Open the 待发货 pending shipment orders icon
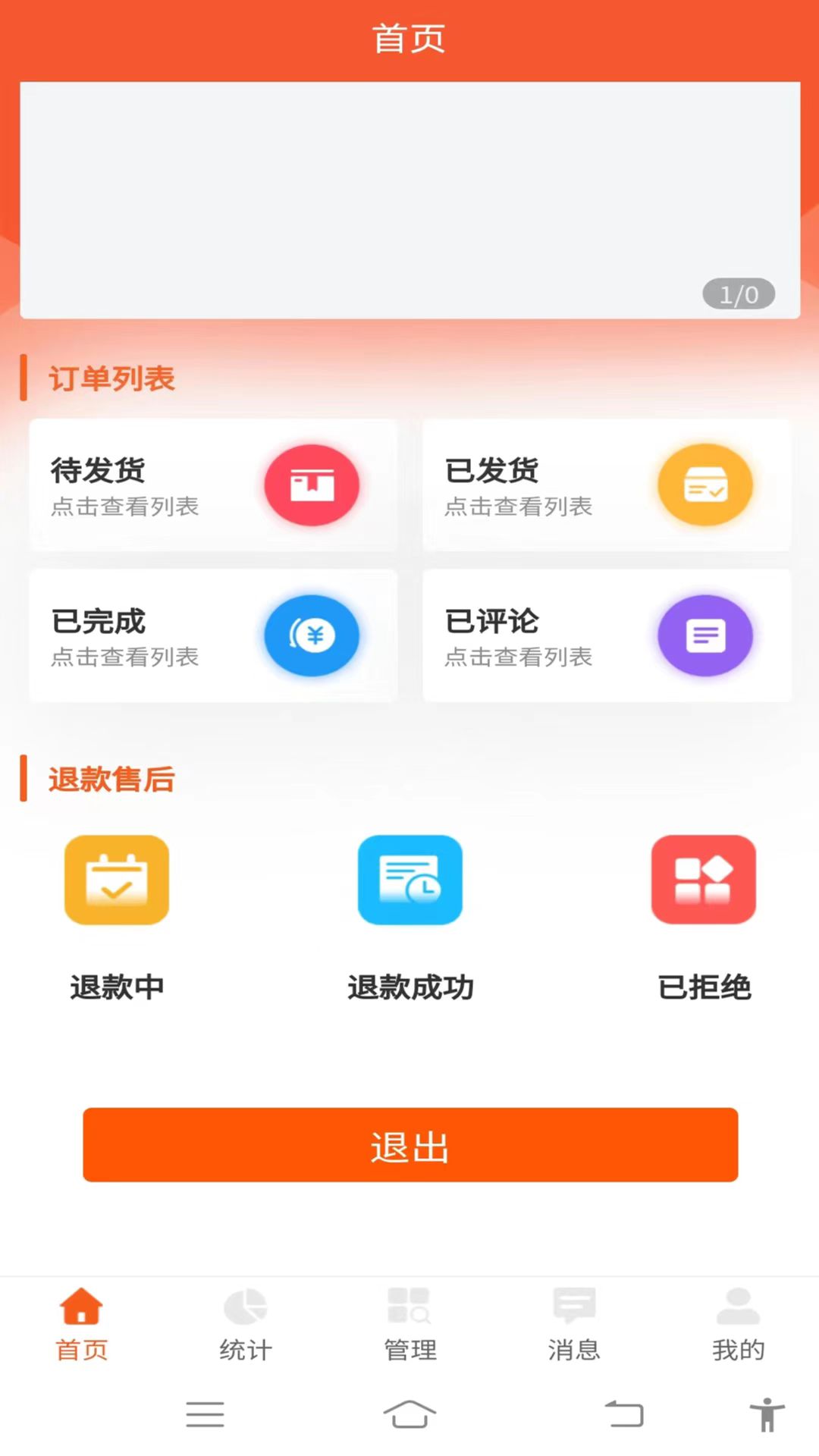This screenshot has width=819, height=1456. pos(312,485)
